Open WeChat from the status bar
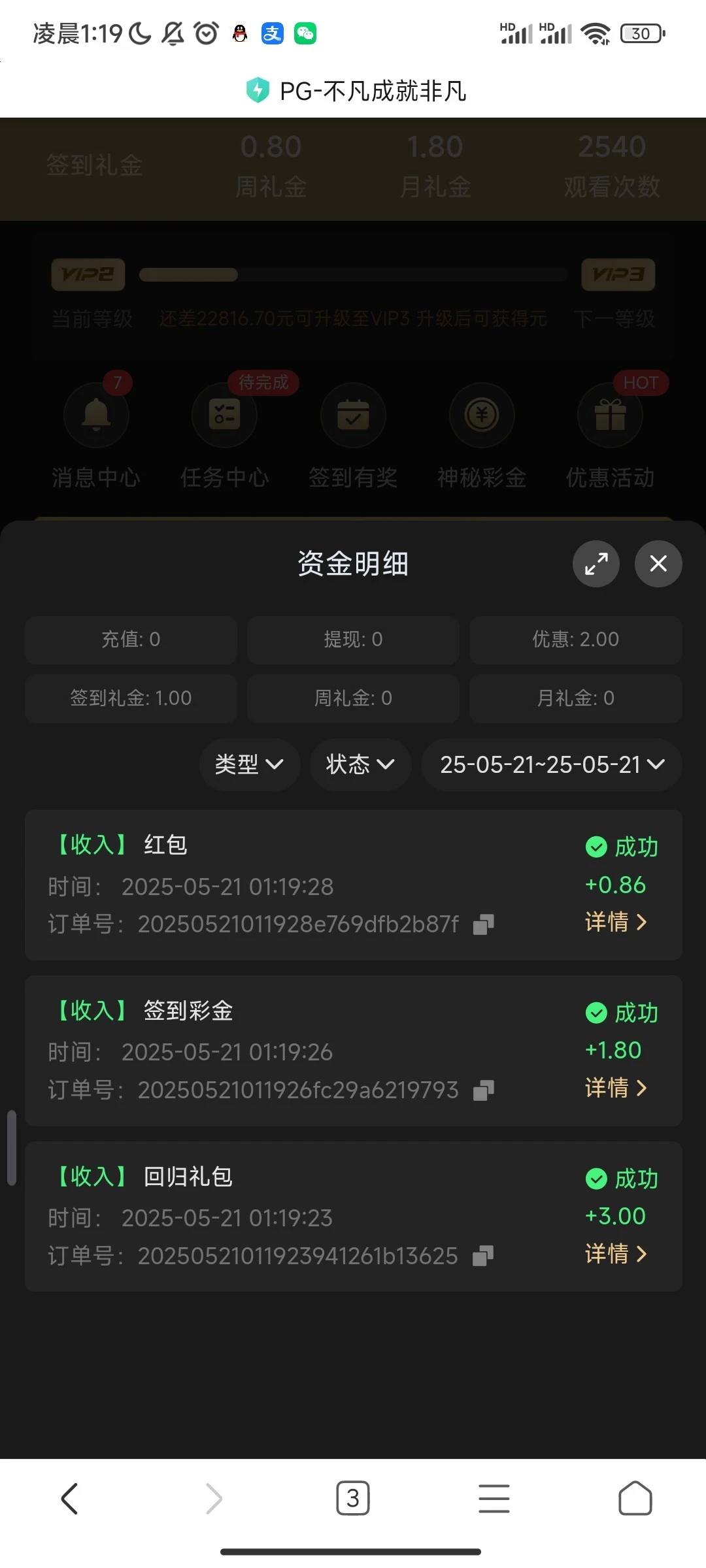 coord(305,33)
